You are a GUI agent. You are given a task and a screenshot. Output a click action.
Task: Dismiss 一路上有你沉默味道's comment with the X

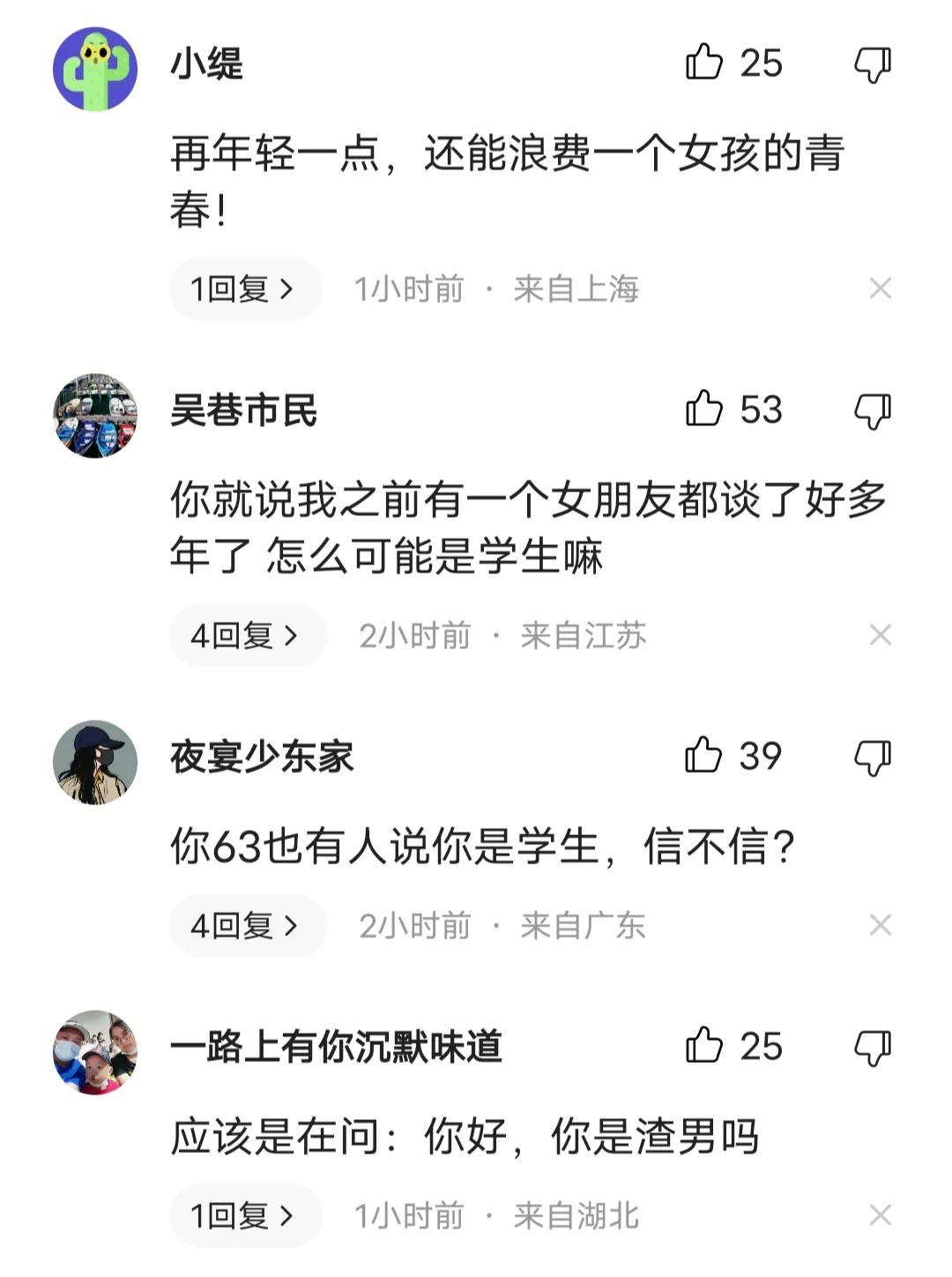[880, 1215]
